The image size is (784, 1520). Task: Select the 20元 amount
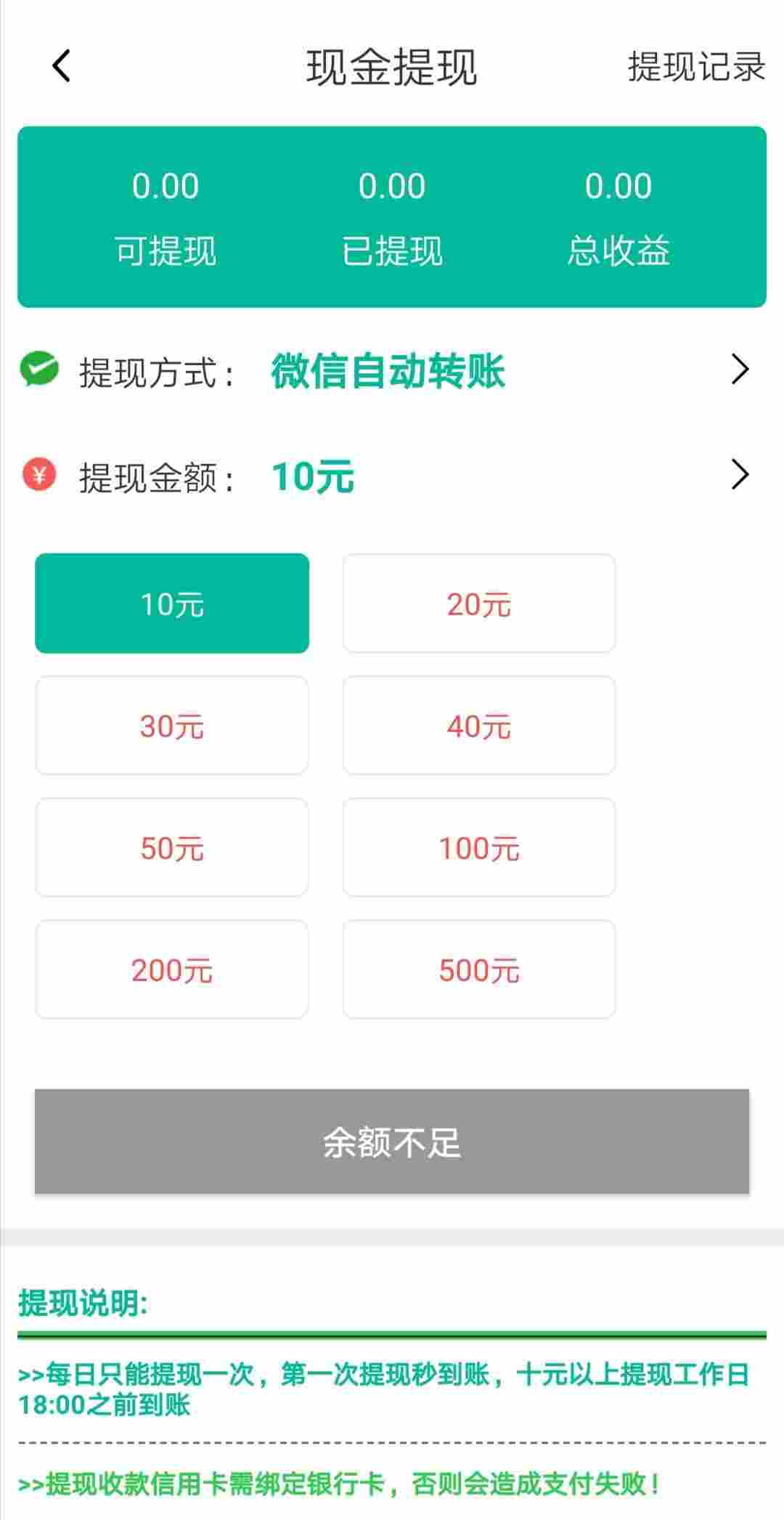(x=479, y=603)
